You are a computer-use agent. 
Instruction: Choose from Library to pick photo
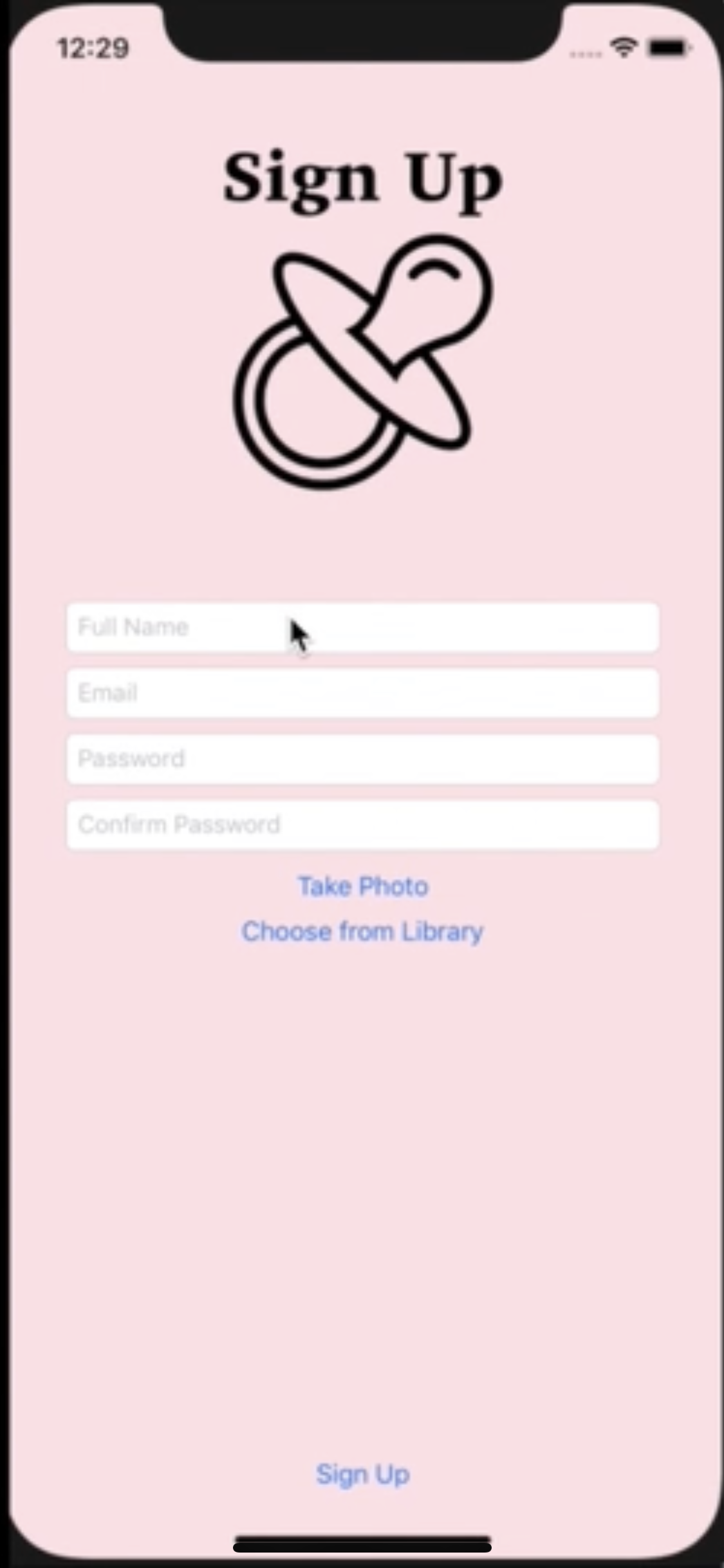coord(362,931)
